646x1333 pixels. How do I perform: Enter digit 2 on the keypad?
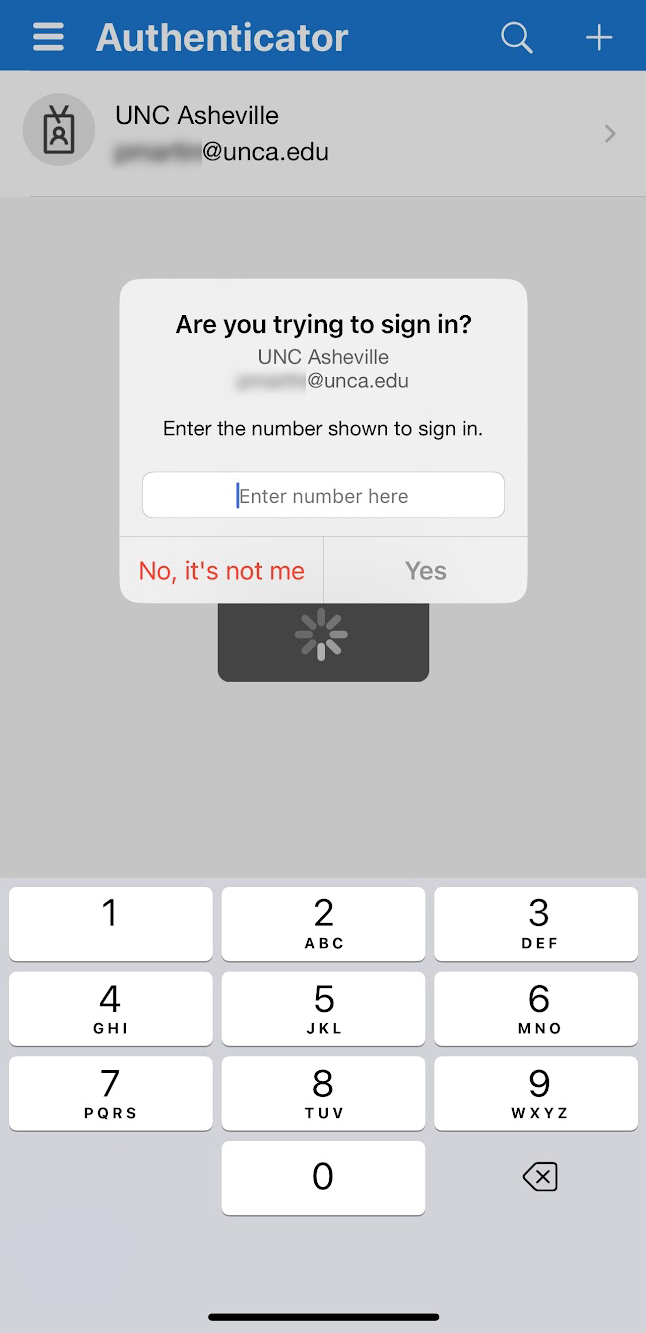(x=323, y=923)
